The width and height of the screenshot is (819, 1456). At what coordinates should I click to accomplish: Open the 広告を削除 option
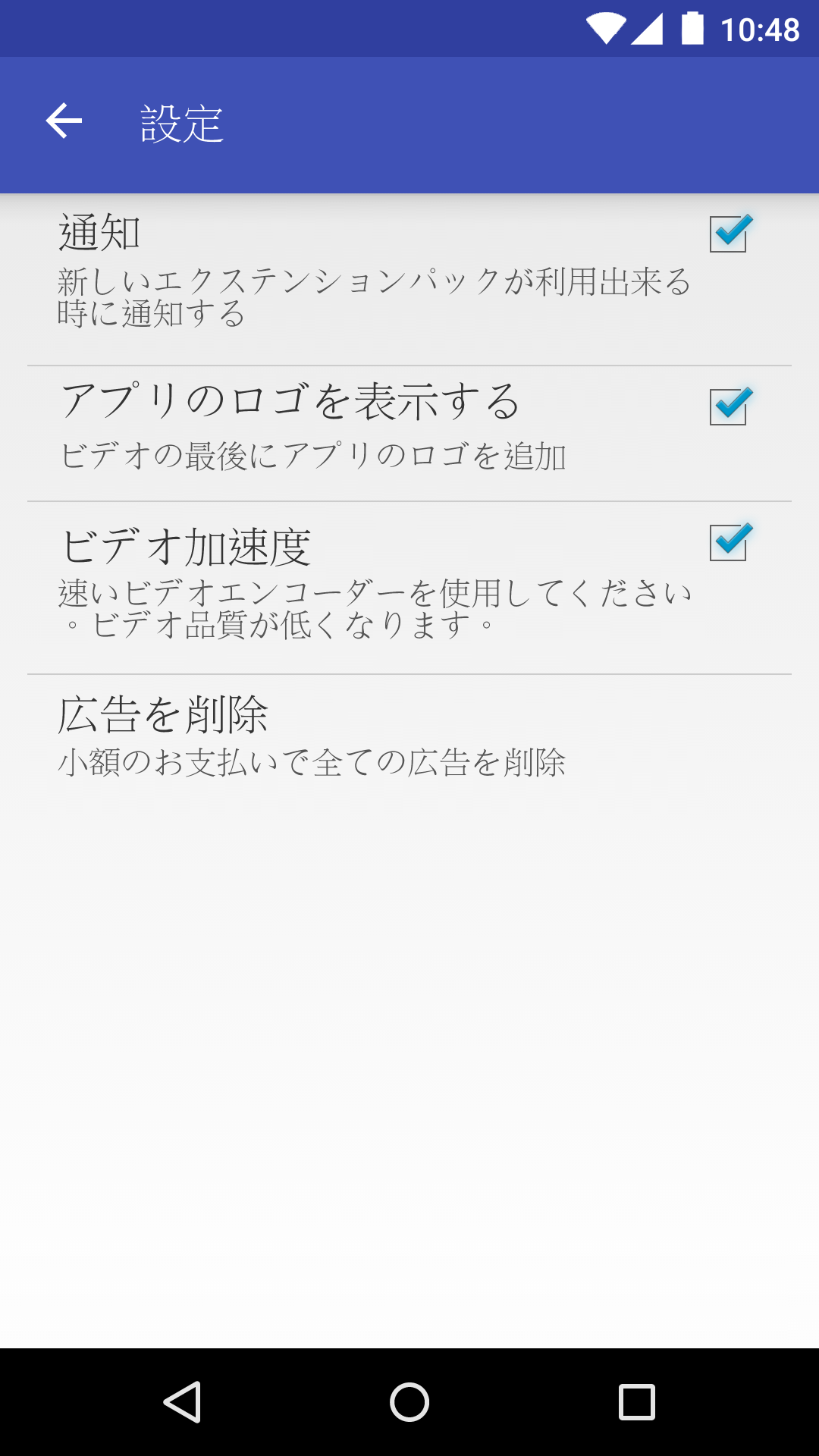pos(409,736)
